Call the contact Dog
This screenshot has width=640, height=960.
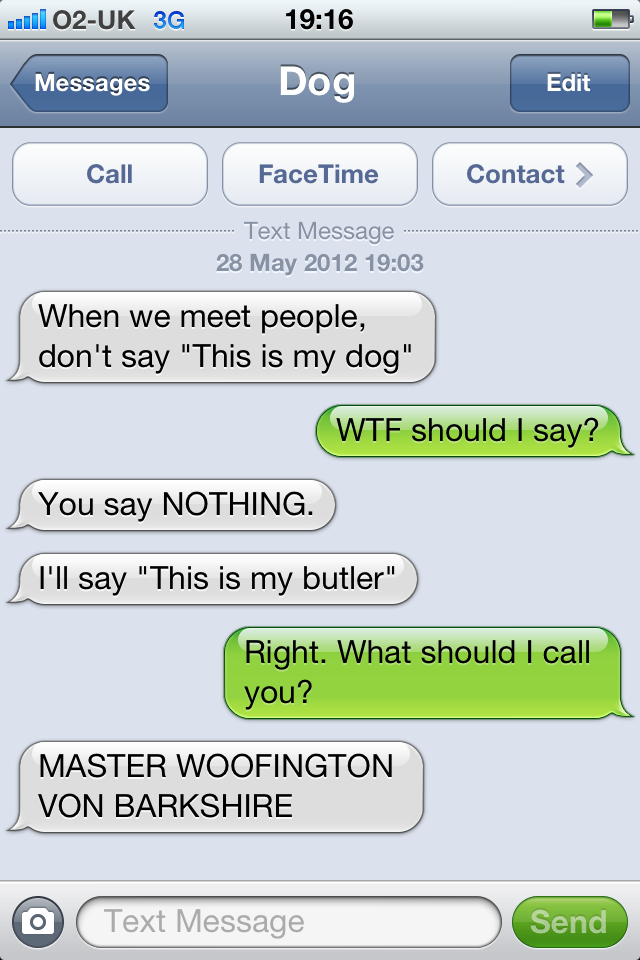[x=110, y=174]
